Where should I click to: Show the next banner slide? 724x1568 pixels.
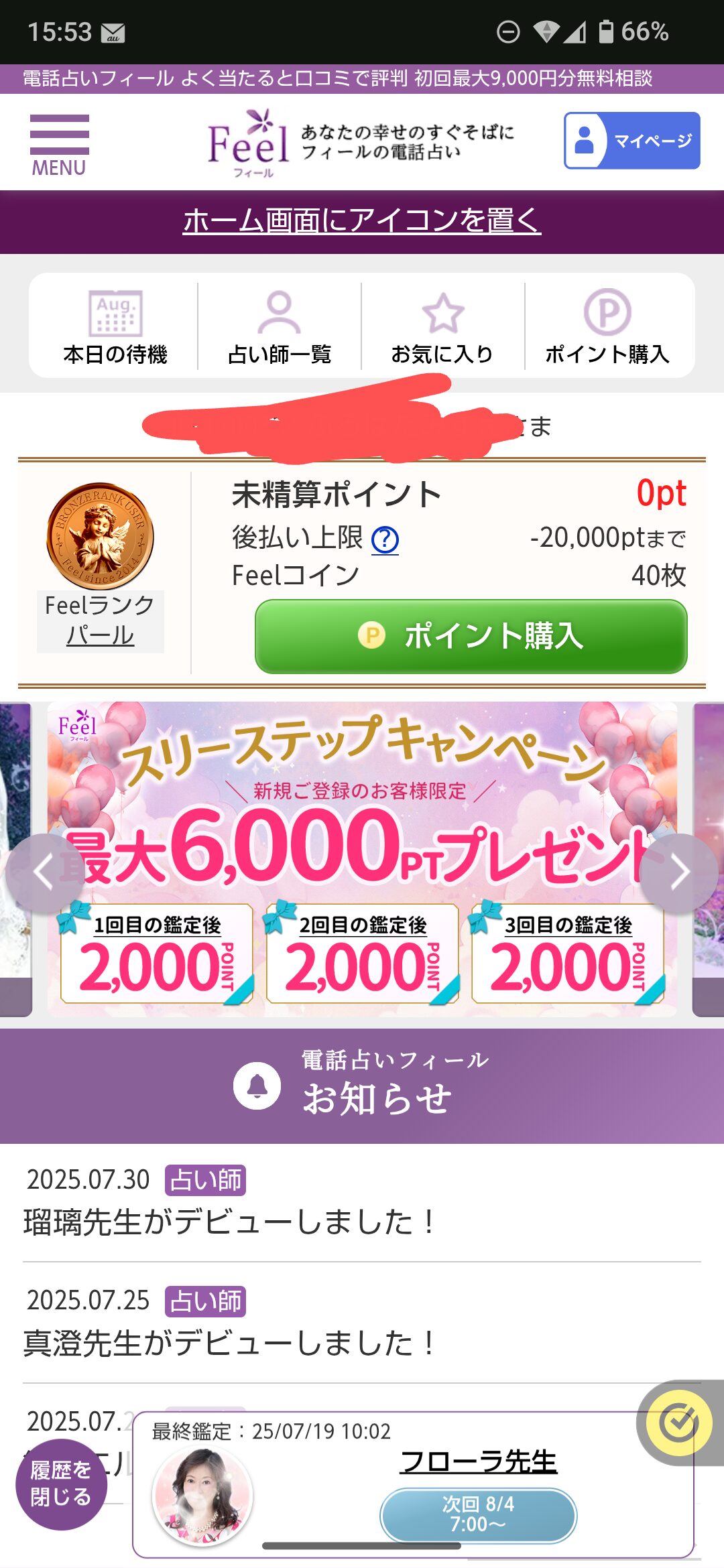tap(678, 873)
